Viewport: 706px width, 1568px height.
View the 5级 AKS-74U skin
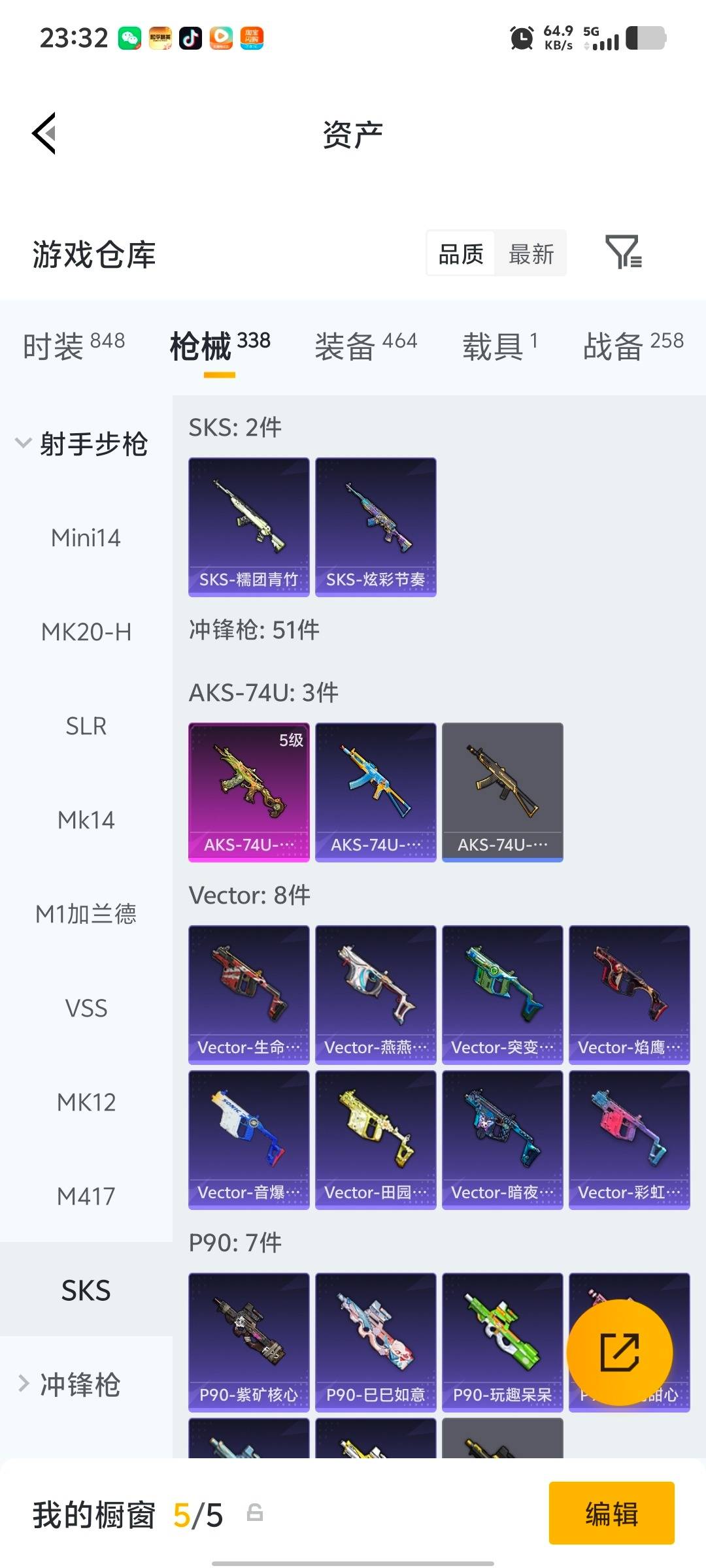(248, 792)
